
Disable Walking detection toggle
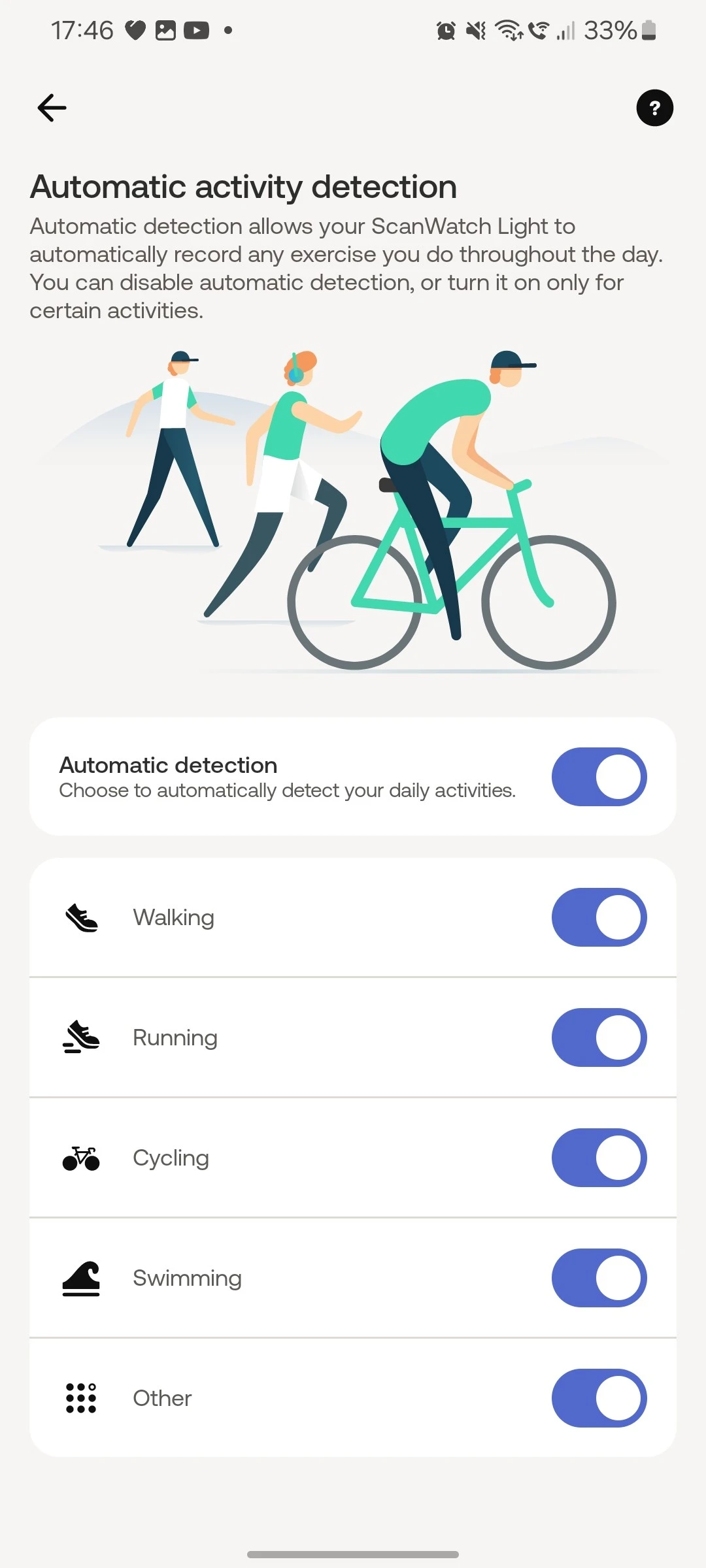[599, 917]
